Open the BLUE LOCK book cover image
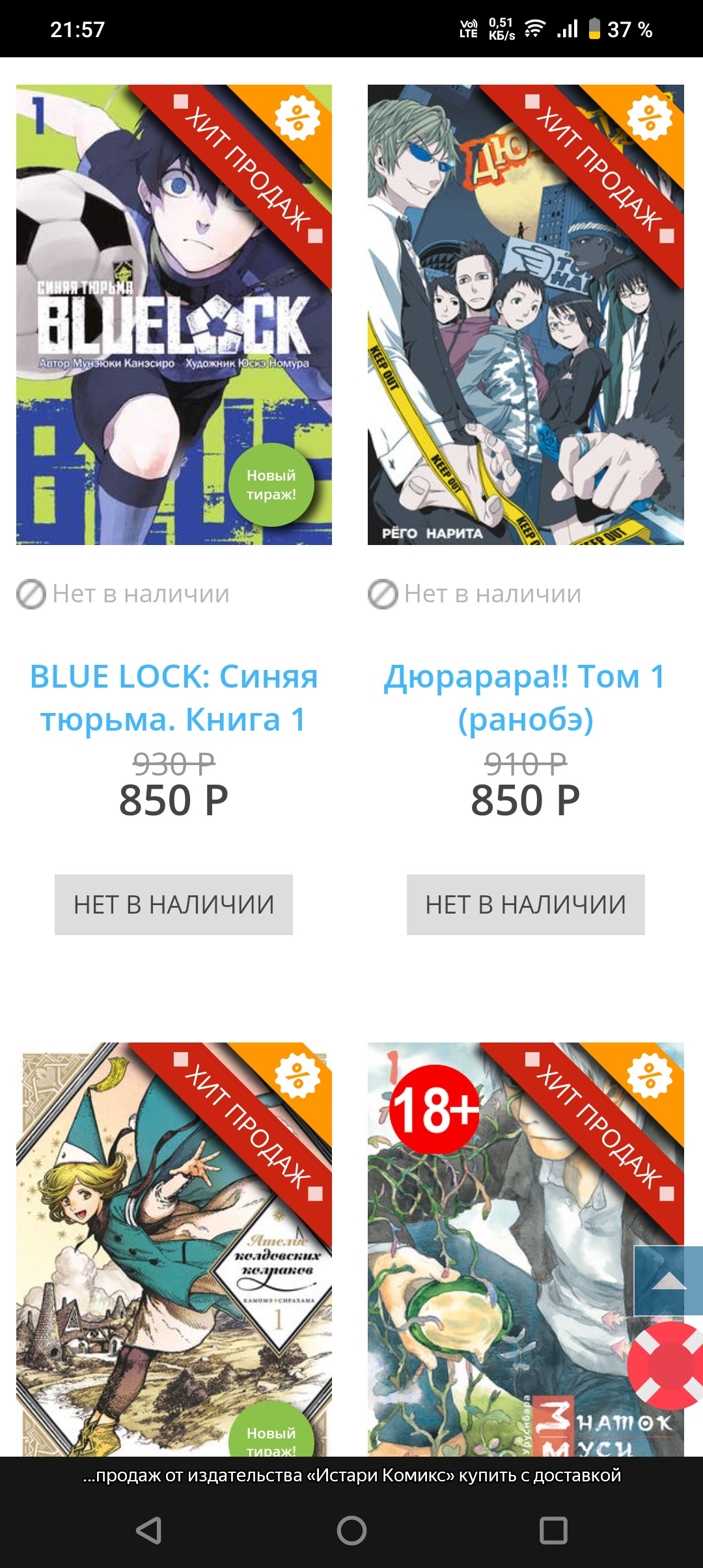The image size is (703, 1568). point(174,315)
